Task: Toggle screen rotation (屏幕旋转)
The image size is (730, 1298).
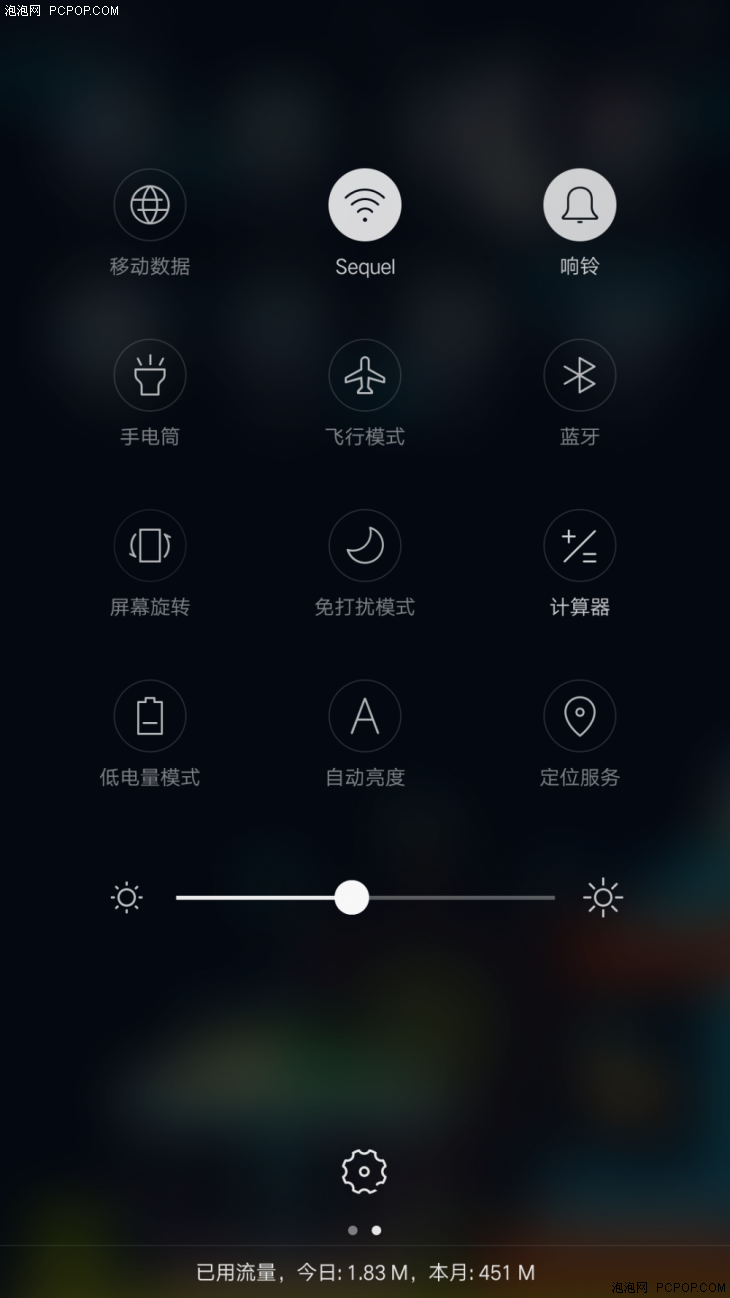Action: point(150,545)
